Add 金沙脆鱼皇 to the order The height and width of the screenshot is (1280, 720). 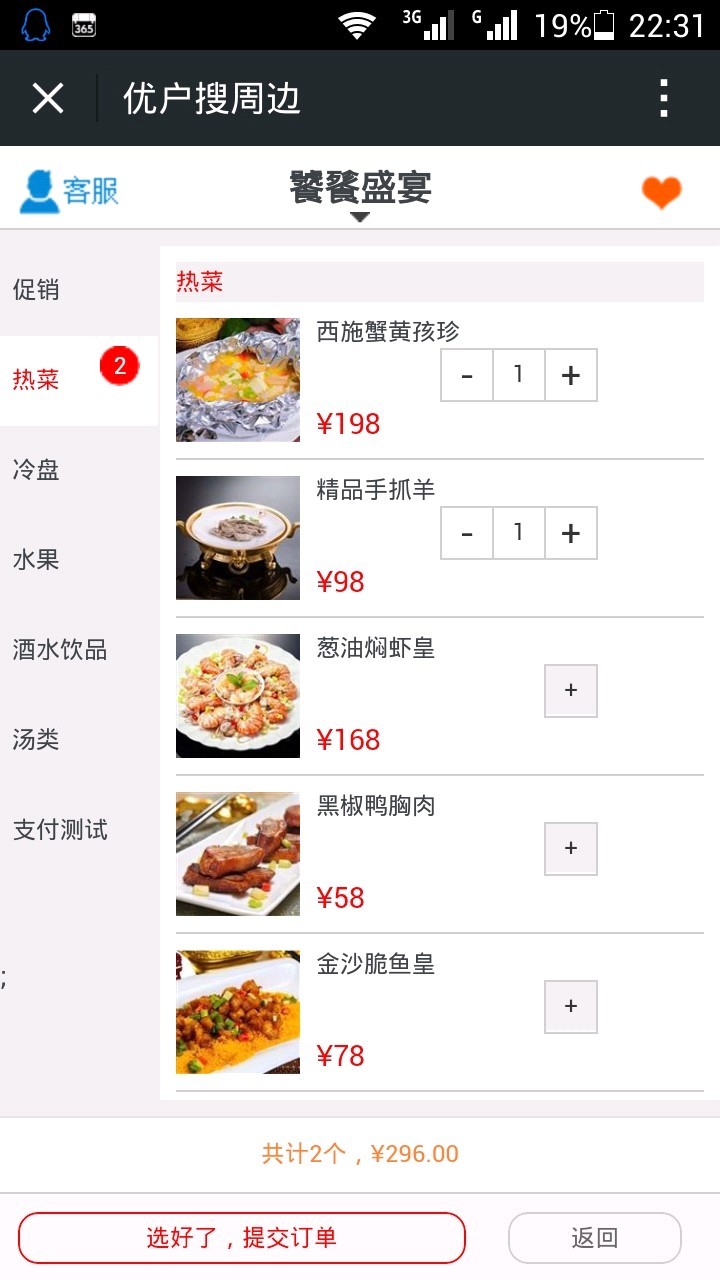pos(571,1007)
